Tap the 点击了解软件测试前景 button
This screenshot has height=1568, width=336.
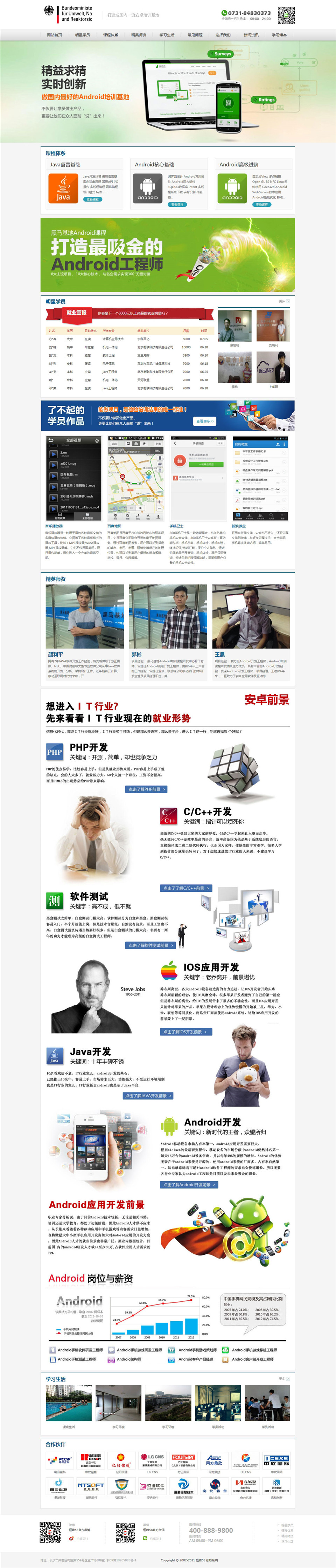point(151,945)
